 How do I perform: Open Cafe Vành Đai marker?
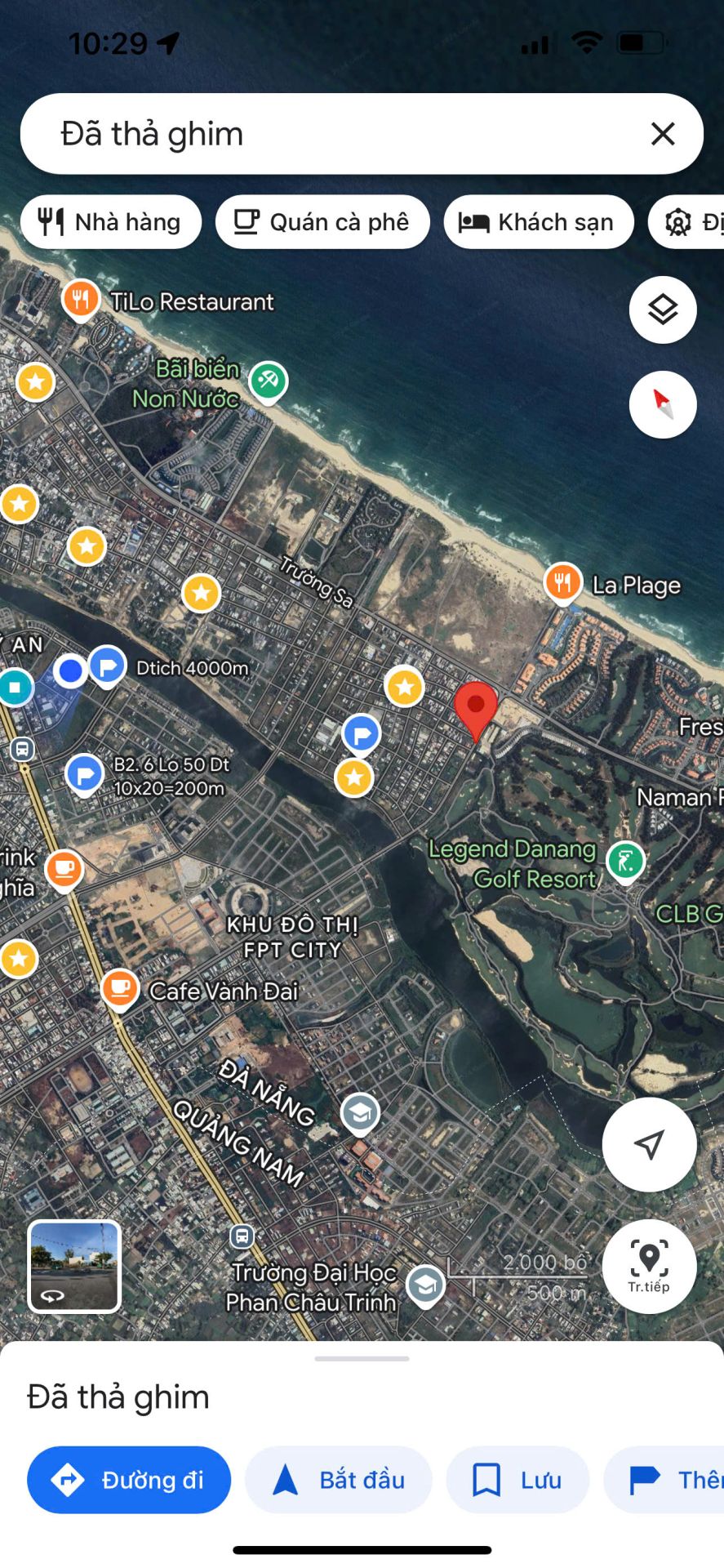pos(120,990)
